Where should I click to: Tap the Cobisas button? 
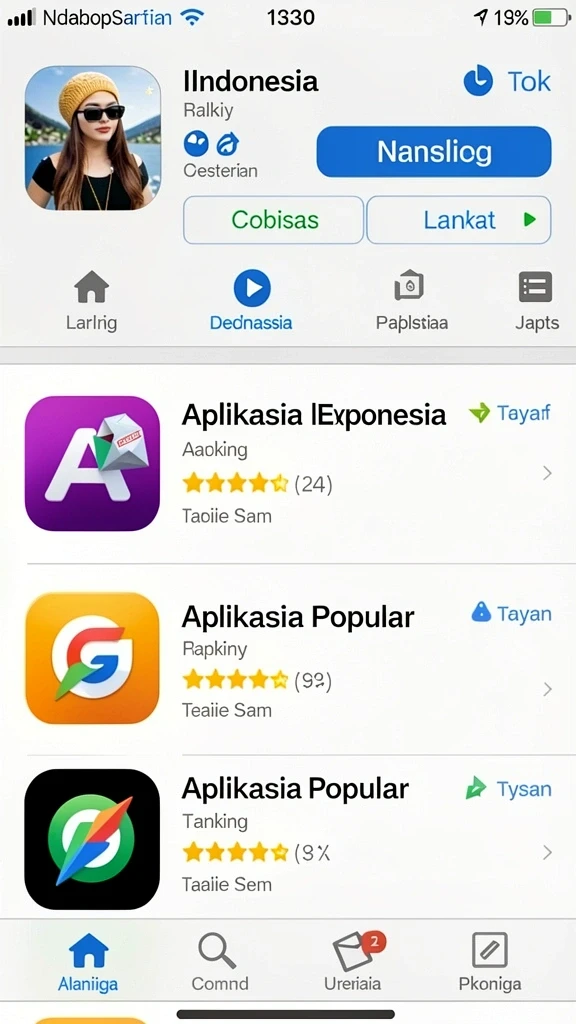click(274, 220)
